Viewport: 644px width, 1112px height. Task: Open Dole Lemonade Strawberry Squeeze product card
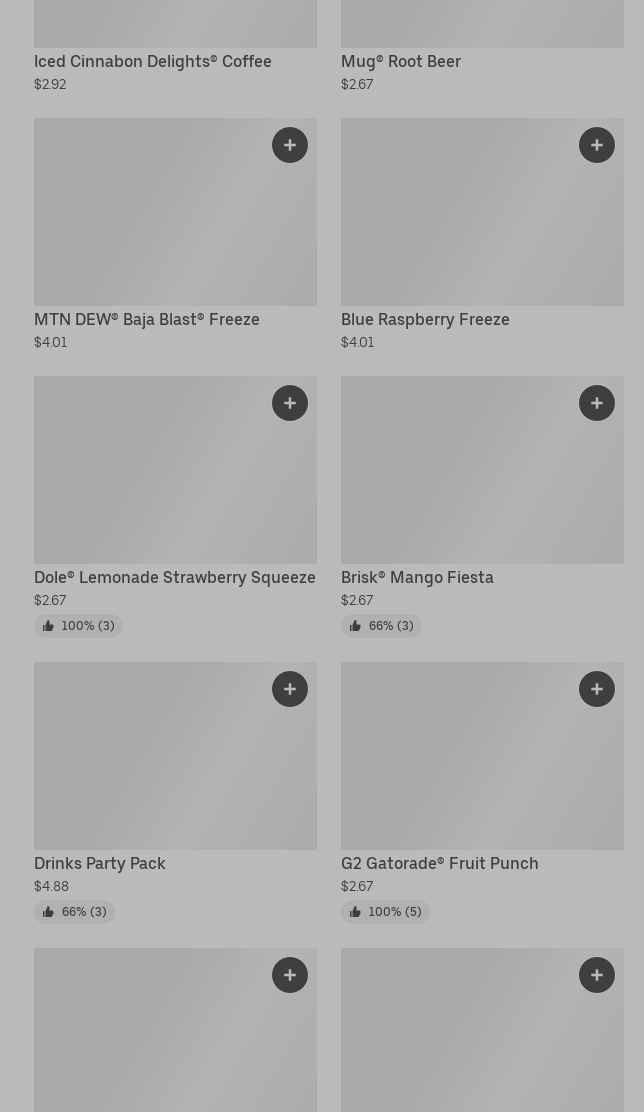point(174,577)
